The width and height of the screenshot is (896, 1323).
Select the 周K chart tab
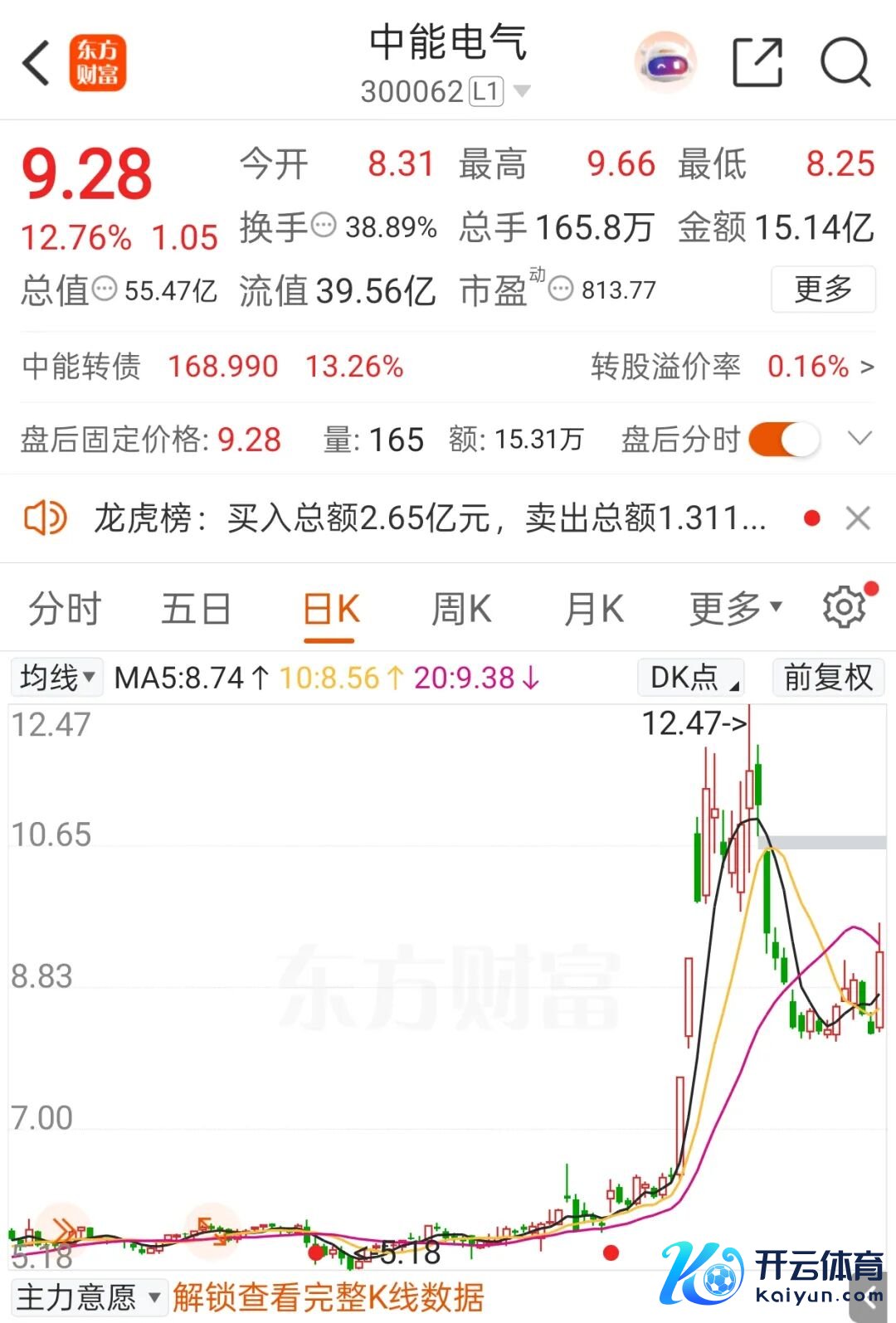461,610
